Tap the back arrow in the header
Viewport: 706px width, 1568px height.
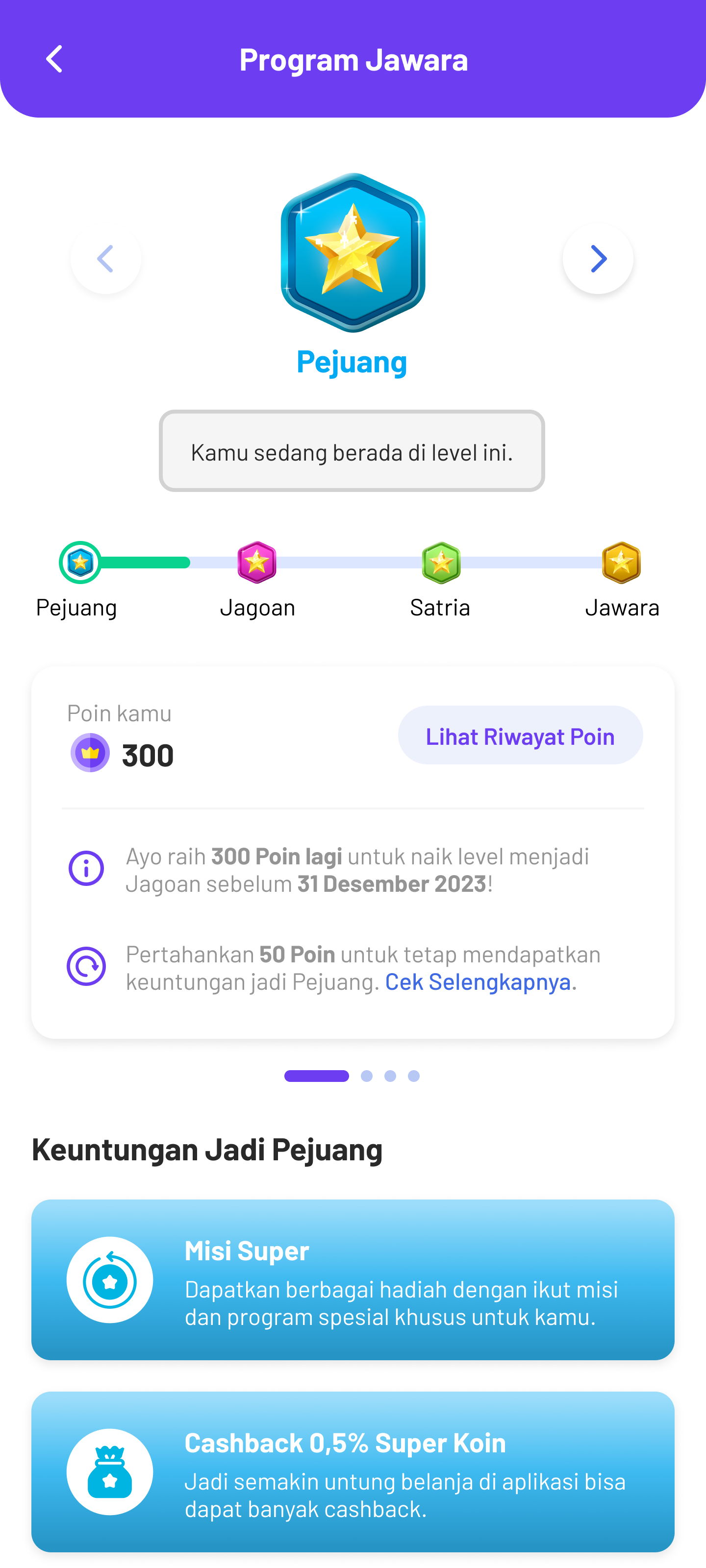tap(53, 59)
